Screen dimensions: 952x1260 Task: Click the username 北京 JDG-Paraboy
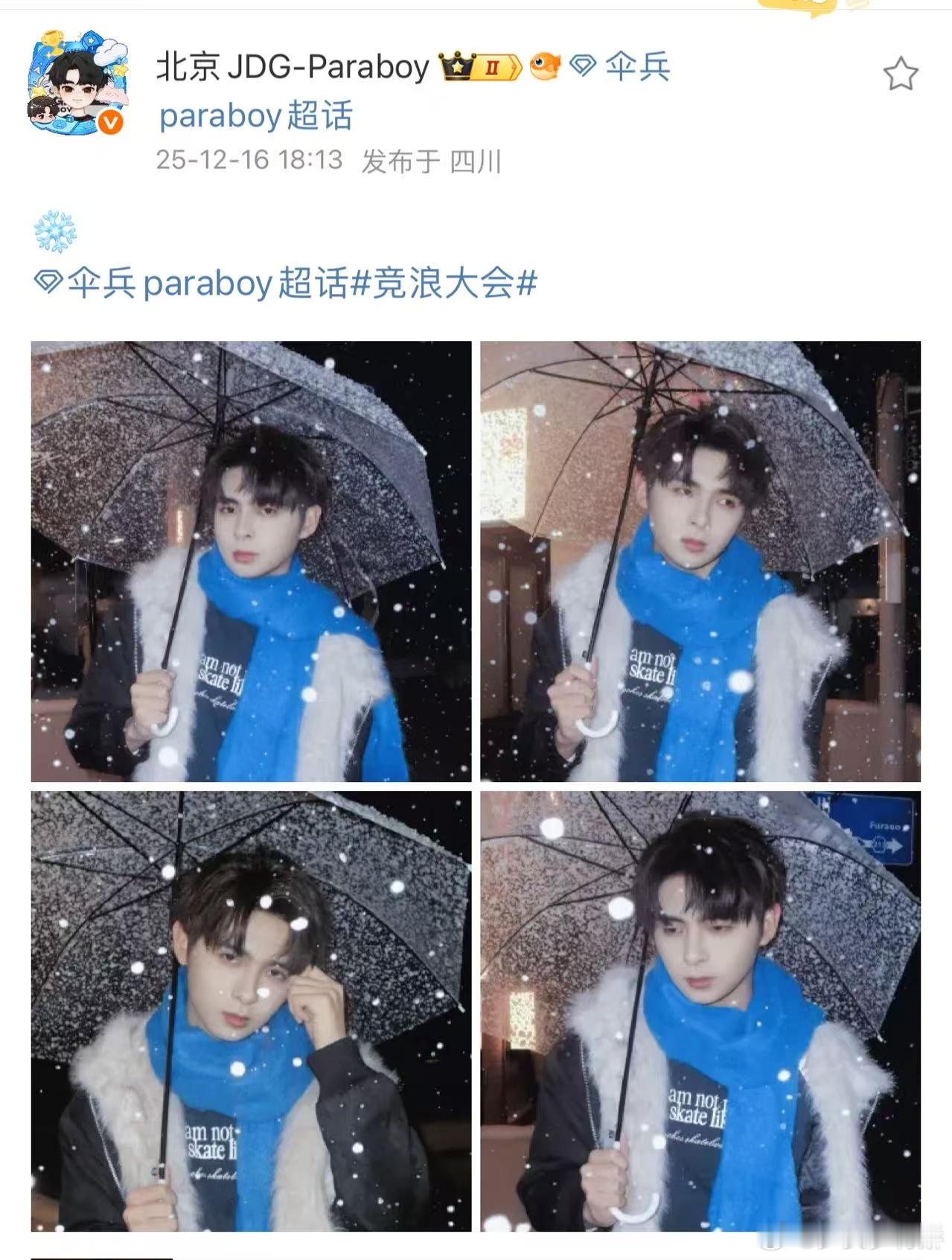click(x=290, y=66)
